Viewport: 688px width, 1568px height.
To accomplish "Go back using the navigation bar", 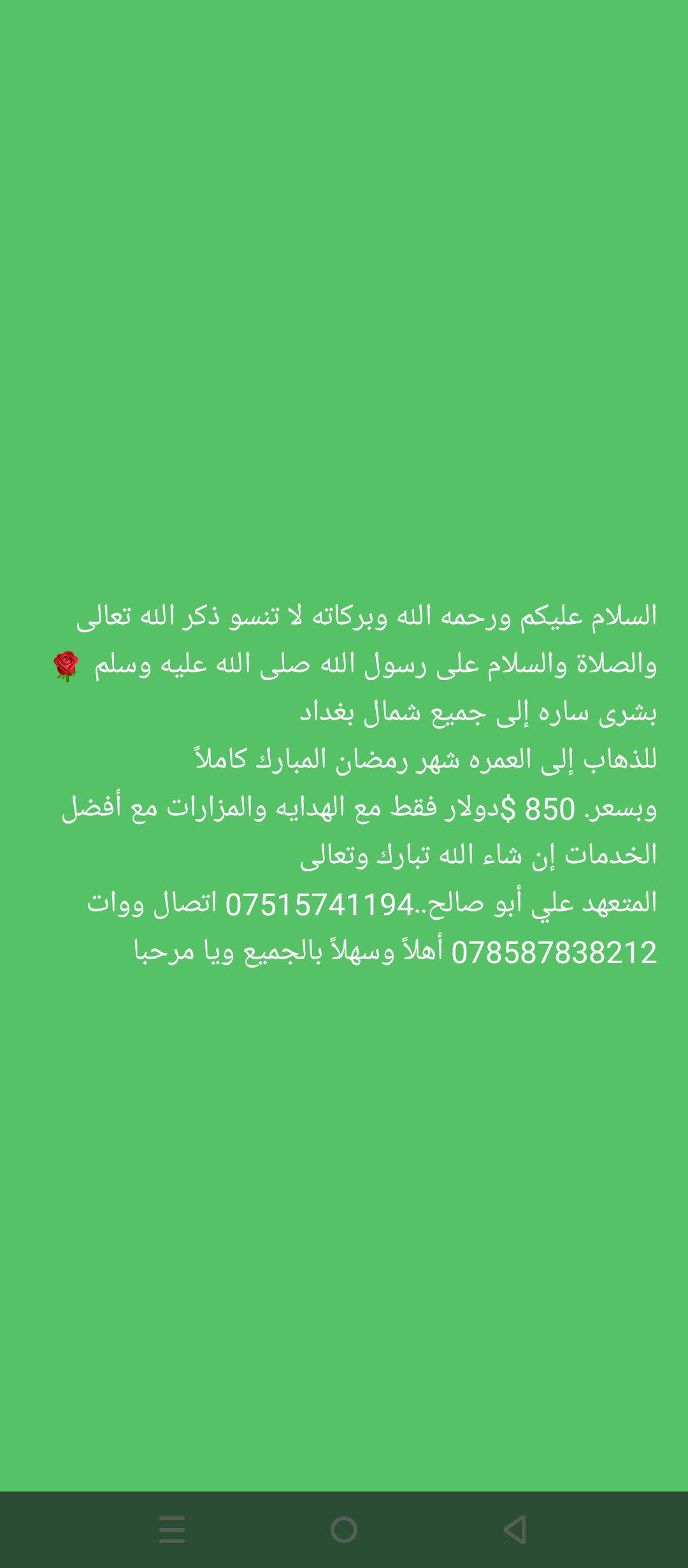I will pyautogui.click(x=515, y=1529).
